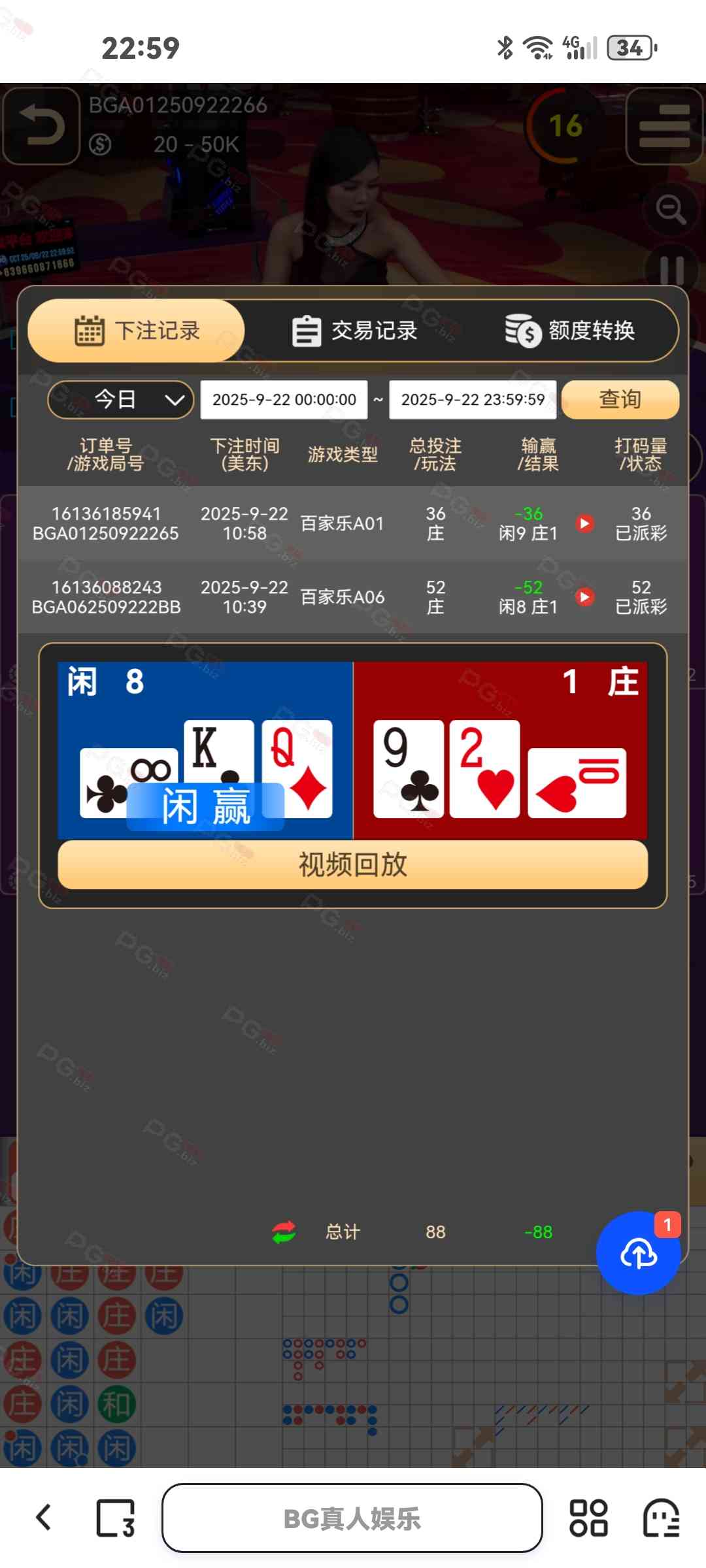Play replay for order 16136185941
The width and height of the screenshot is (706, 1568).
pyautogui.click(x=585, y=523)
